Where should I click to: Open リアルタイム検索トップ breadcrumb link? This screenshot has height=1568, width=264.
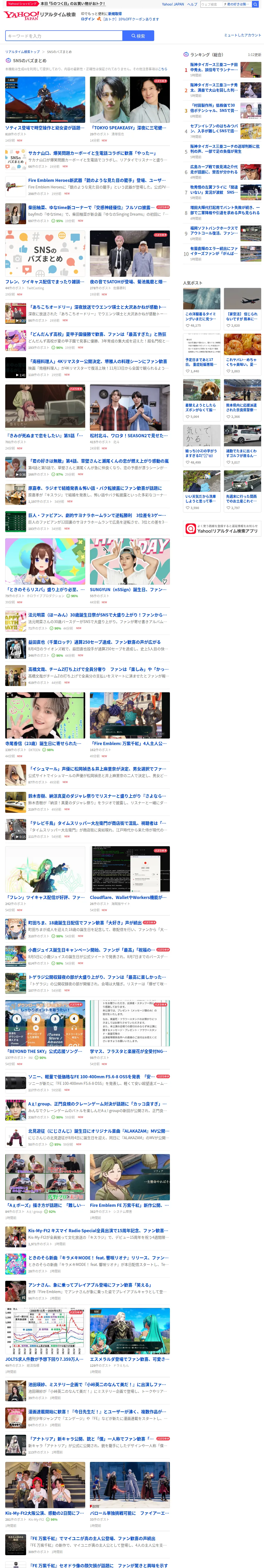pos(22,52)
